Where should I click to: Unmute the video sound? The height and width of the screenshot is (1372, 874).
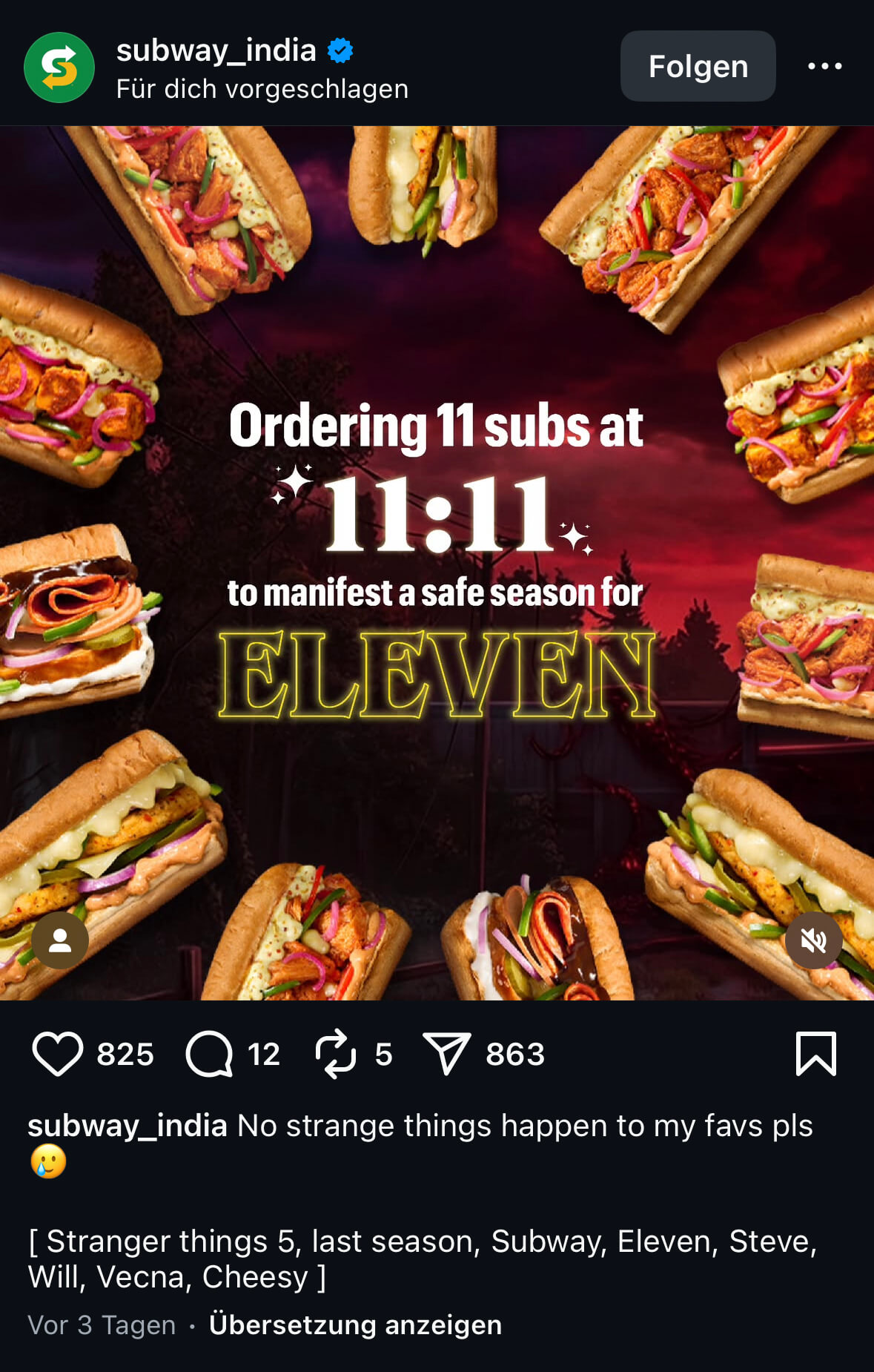[x=813, y=940]
